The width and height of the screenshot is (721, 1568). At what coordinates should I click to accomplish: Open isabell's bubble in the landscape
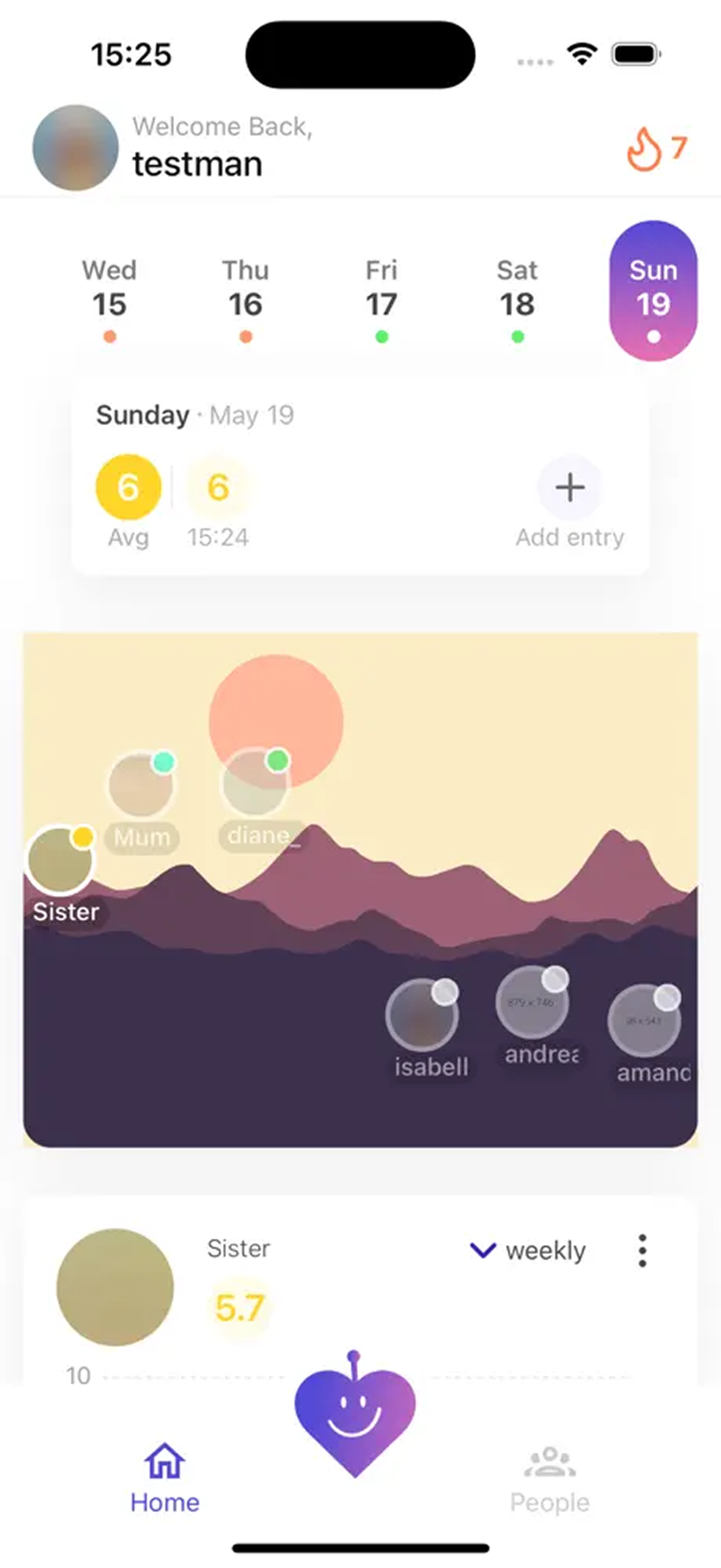[421, 1015]
